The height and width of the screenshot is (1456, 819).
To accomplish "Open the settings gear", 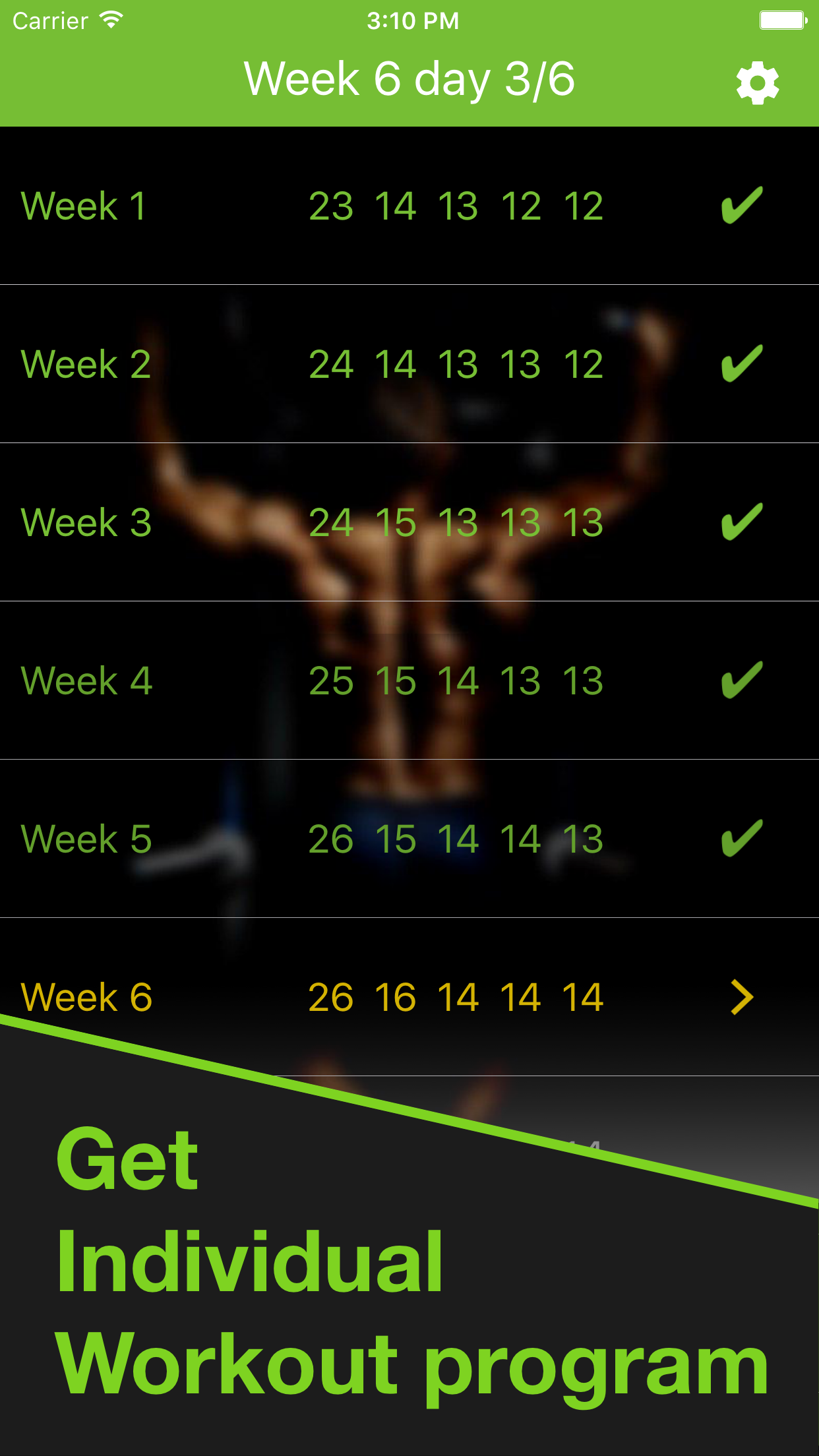I will pyautogui.click(x=758, y=83).
